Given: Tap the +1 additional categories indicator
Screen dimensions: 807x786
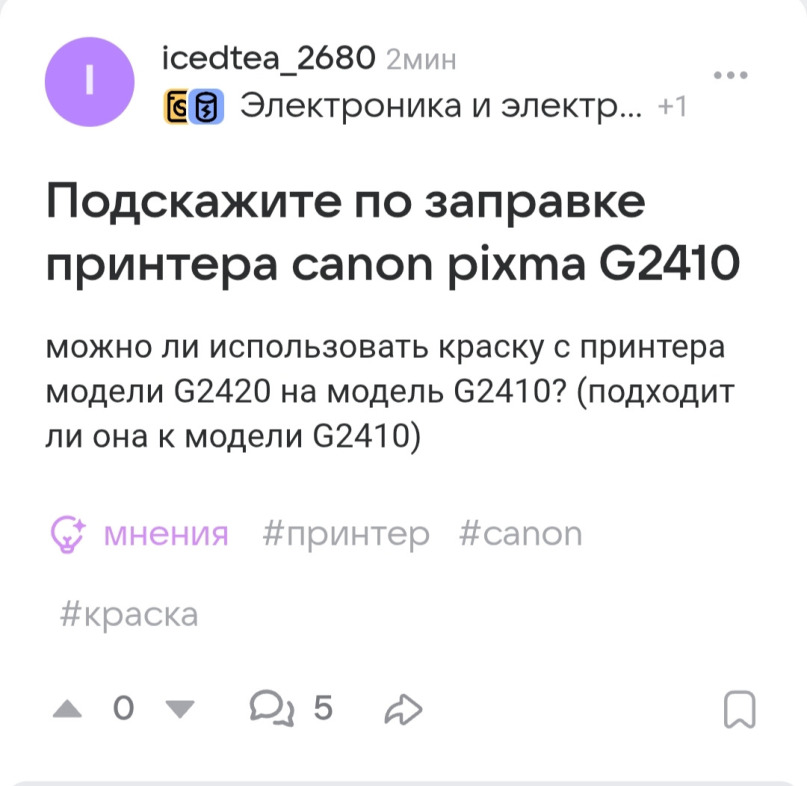Looking at the screenshot, I should tap(672, 107).
